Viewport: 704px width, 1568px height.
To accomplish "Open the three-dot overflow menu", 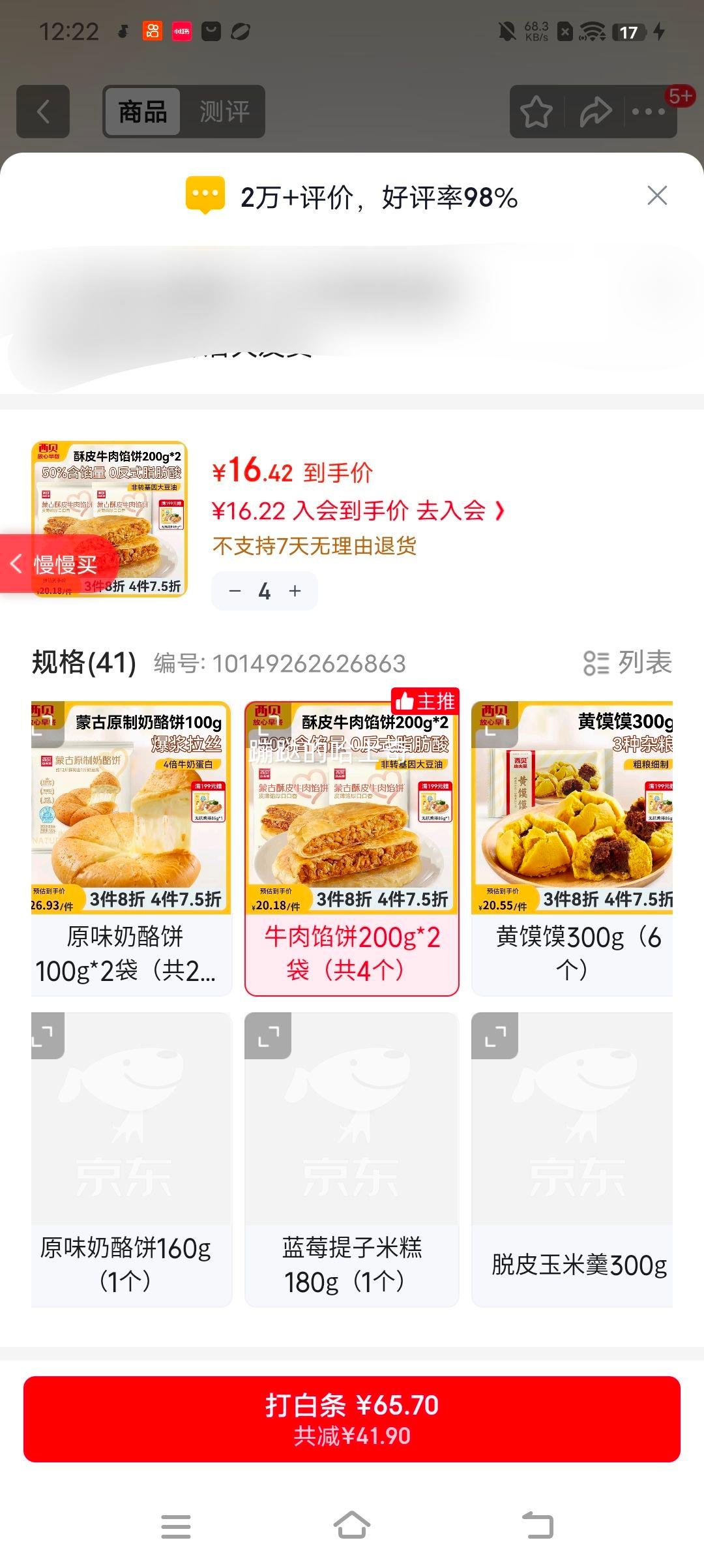I will point(648,112).
